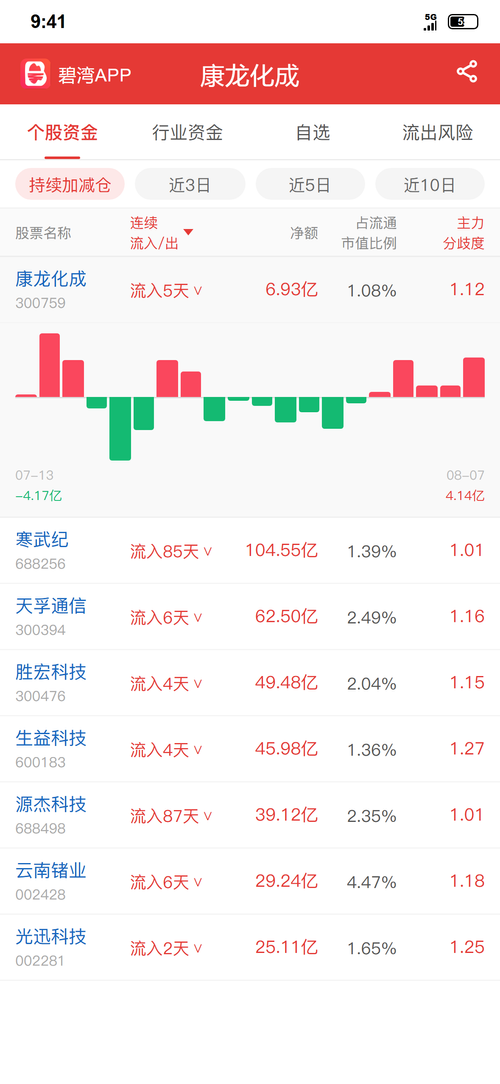Image resolution: width=500 pixels, height=1084 pixels.
Task: Expand the 天孚通信 stock row
Action: [250, 617]
